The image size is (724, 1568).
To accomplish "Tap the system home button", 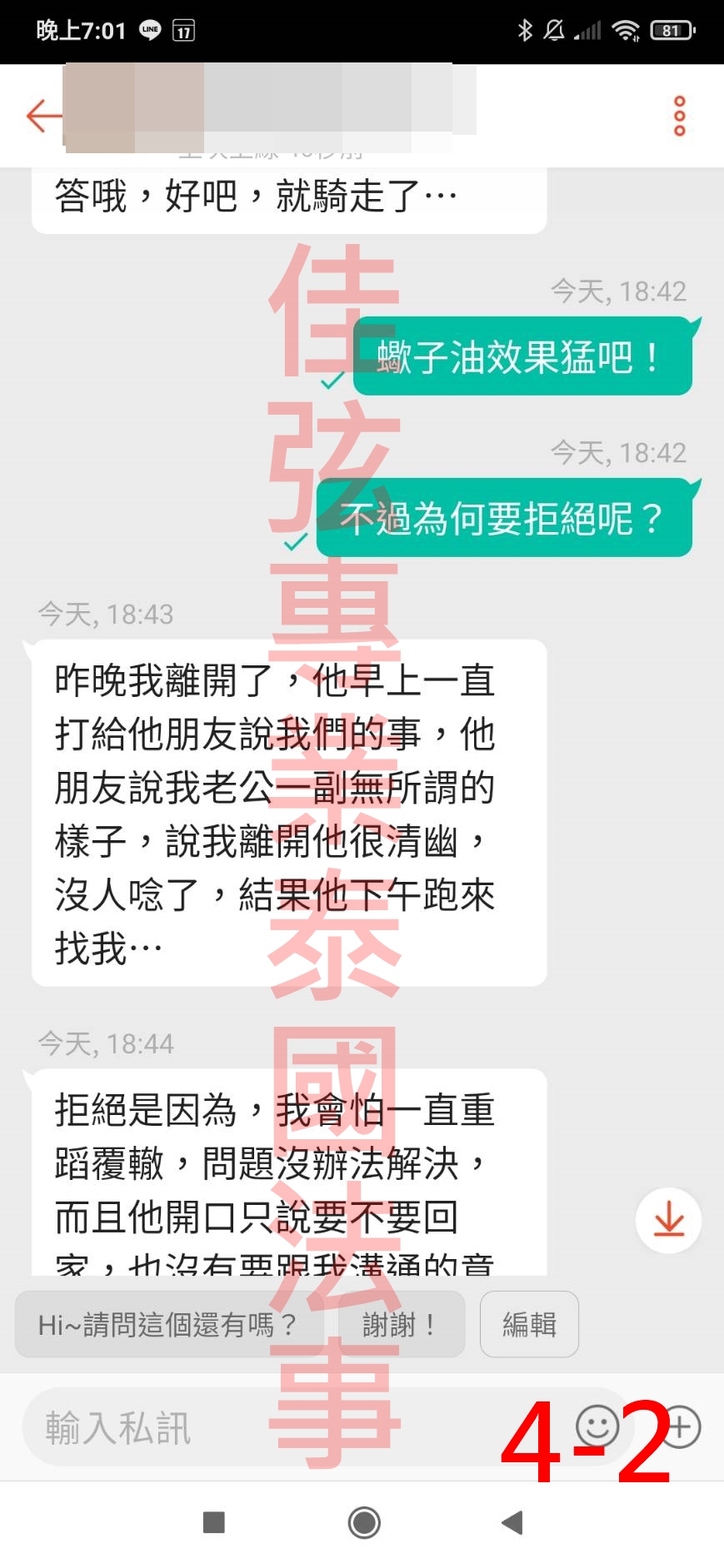I will pyautogui.click(x=364, y=1523).
